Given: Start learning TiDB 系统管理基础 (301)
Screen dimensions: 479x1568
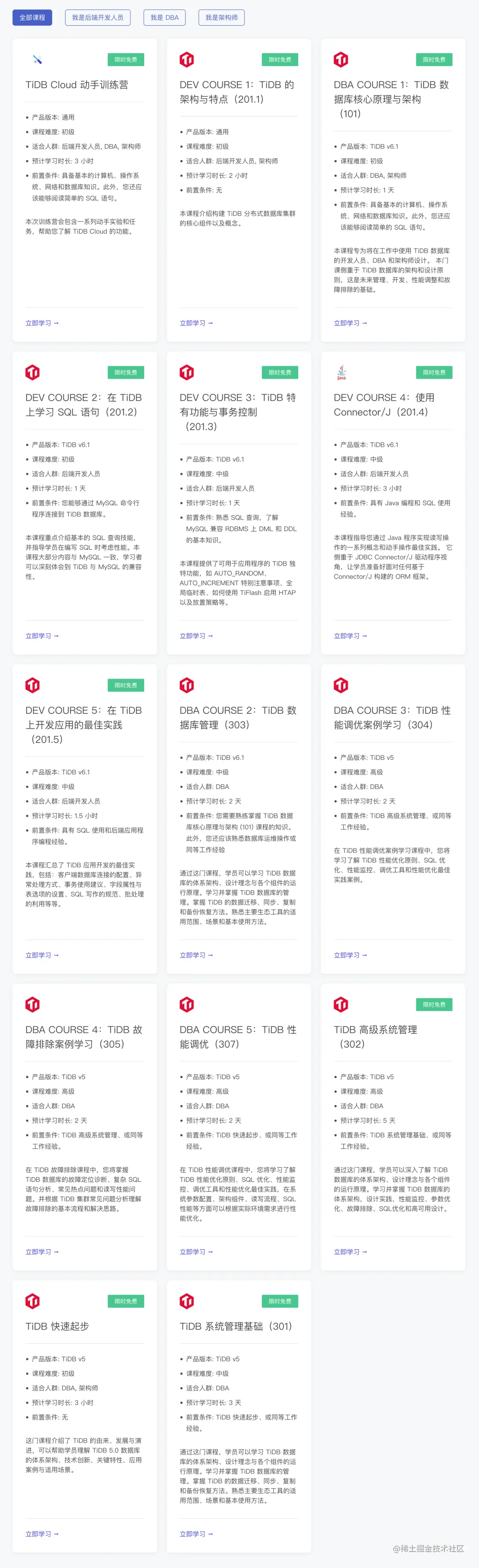Looking at the screenshot, I should click(x=196, y=1534).
